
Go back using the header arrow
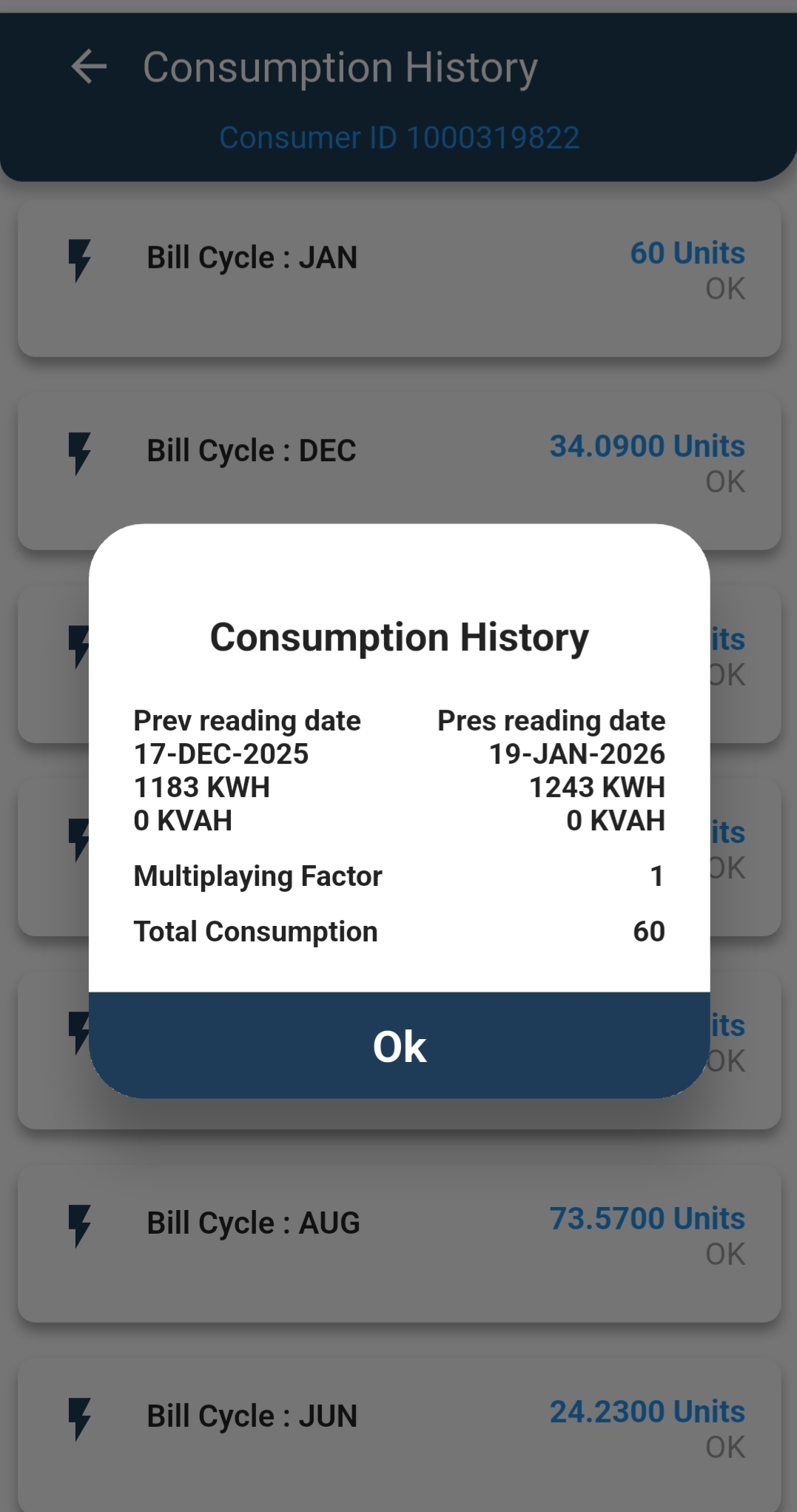click(89, 67)
